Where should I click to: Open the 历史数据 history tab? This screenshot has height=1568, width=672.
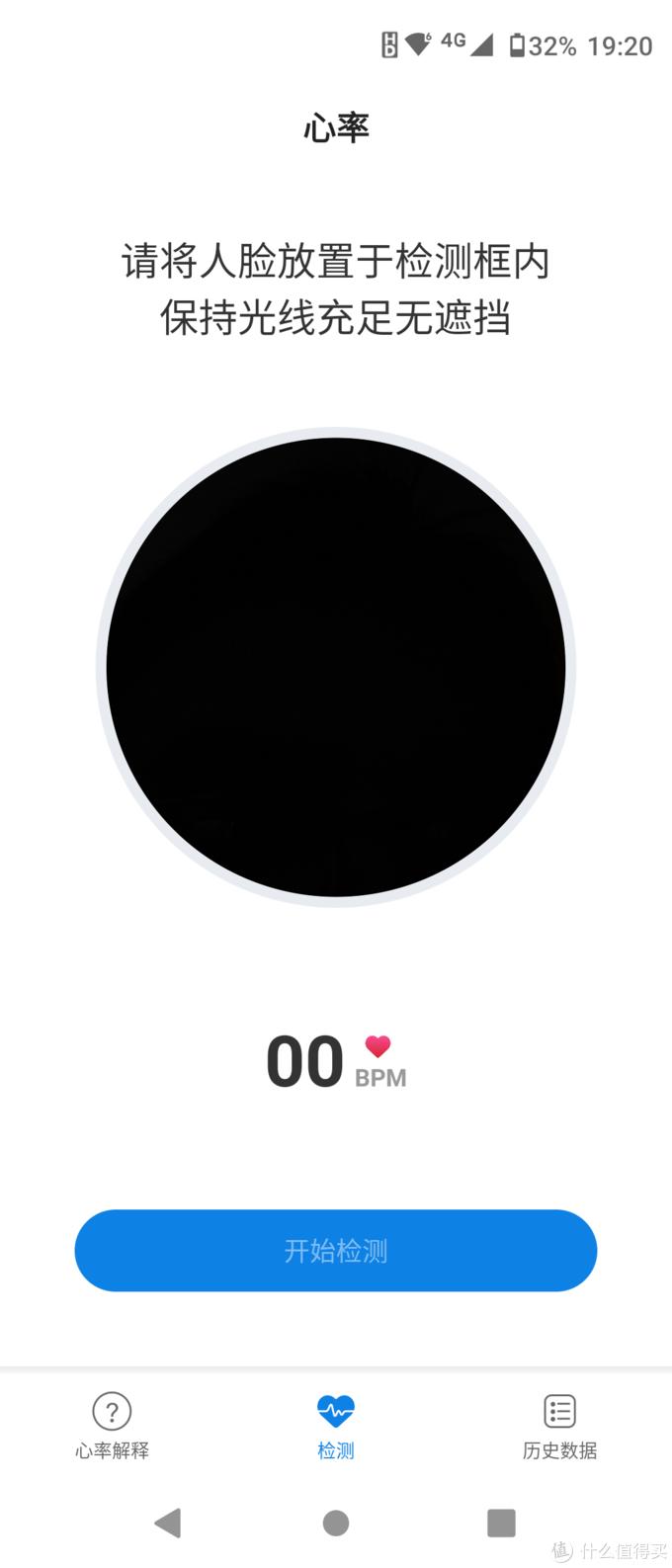click(559, 1426)
